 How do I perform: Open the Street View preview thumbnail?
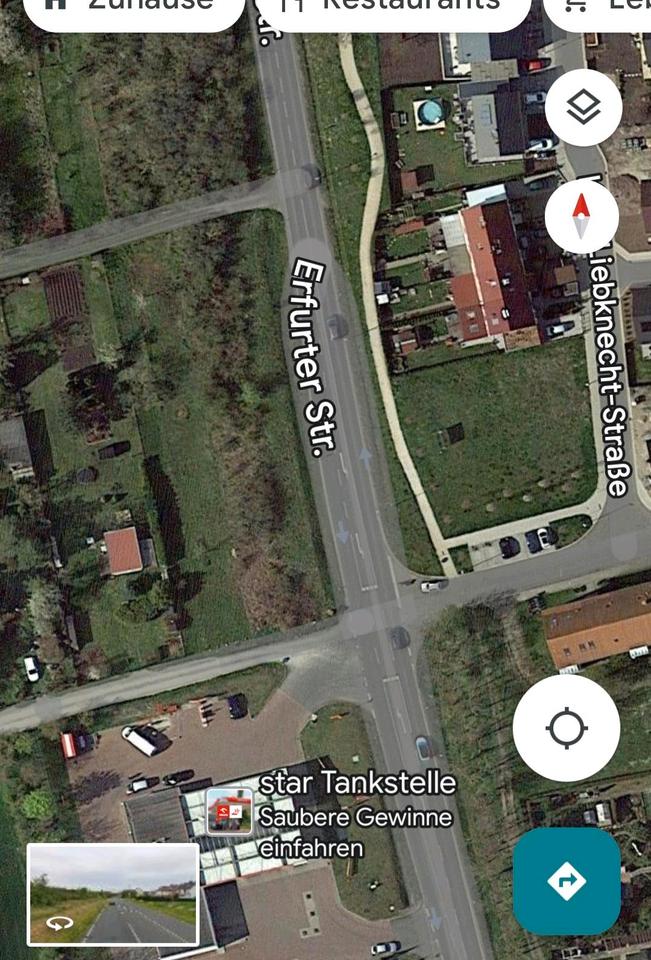(x=113, y=894)
